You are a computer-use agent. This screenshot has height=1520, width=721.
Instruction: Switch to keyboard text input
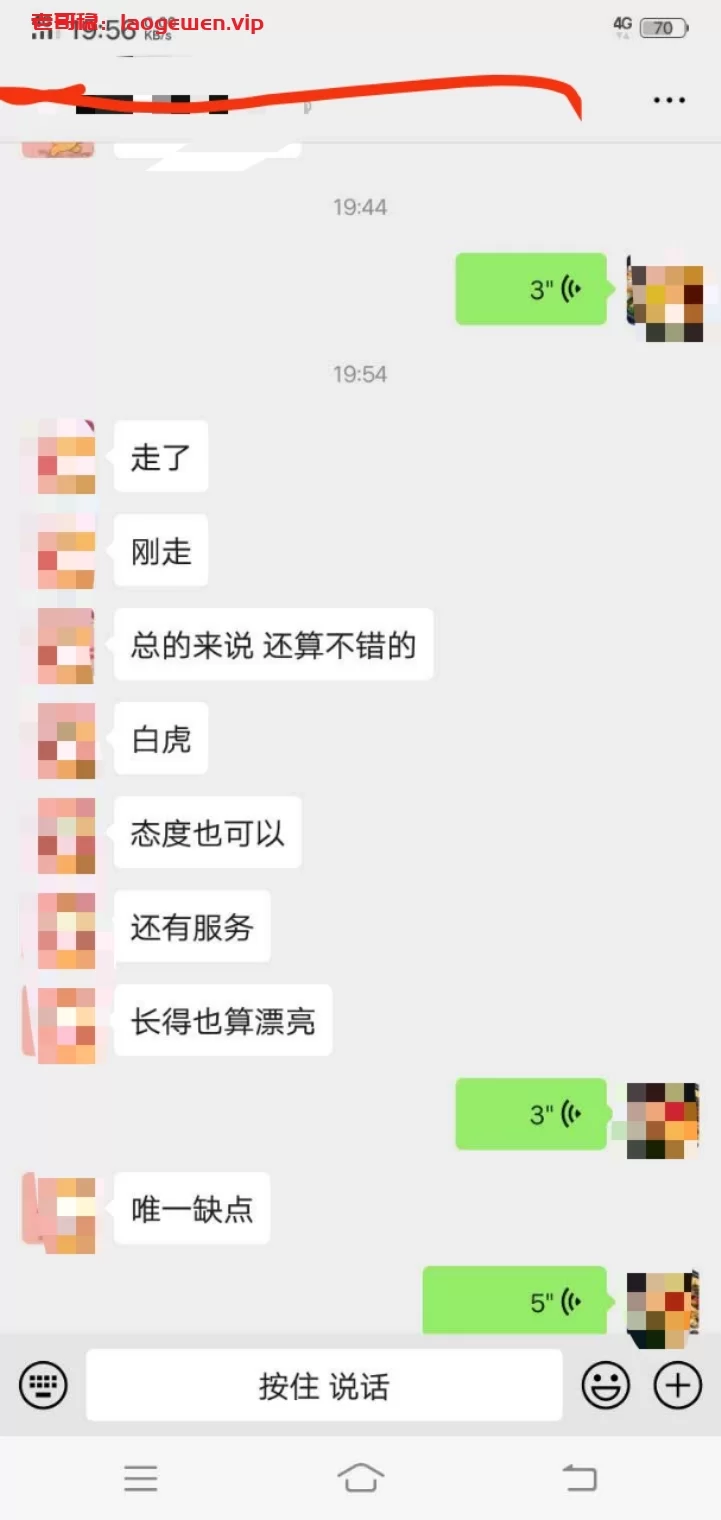click(x=43, y=1386)
